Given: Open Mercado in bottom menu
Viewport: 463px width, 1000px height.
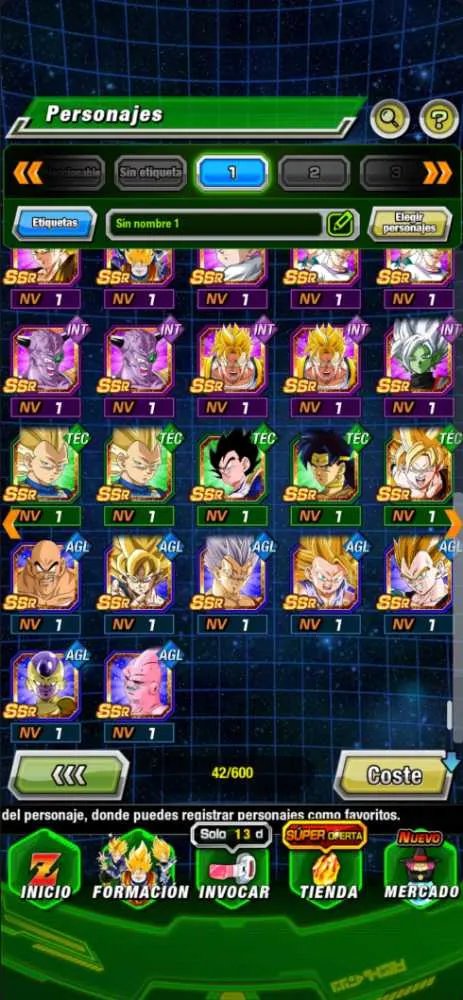Looking at the screenshot, I should pos(421,867).
